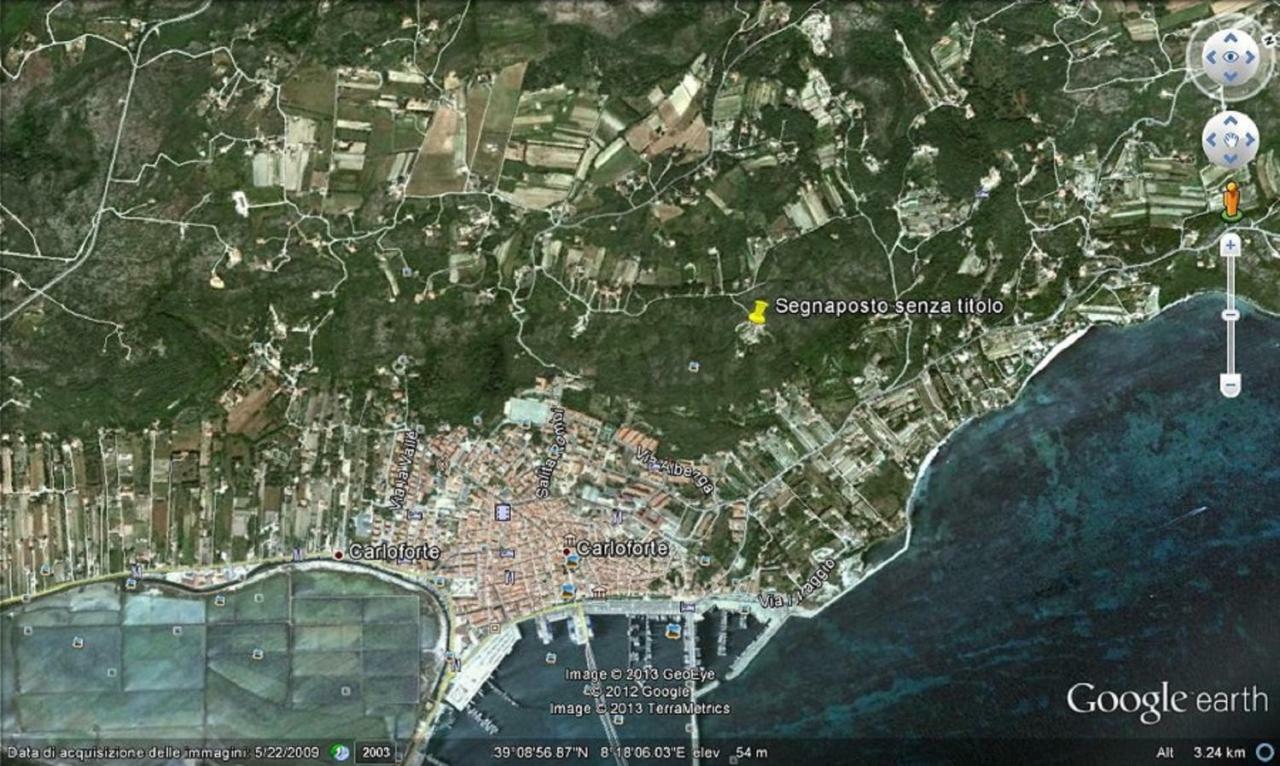Pan west with move joystick left arrow
Screen dimensions: 1280x766
click(1212, 141)
